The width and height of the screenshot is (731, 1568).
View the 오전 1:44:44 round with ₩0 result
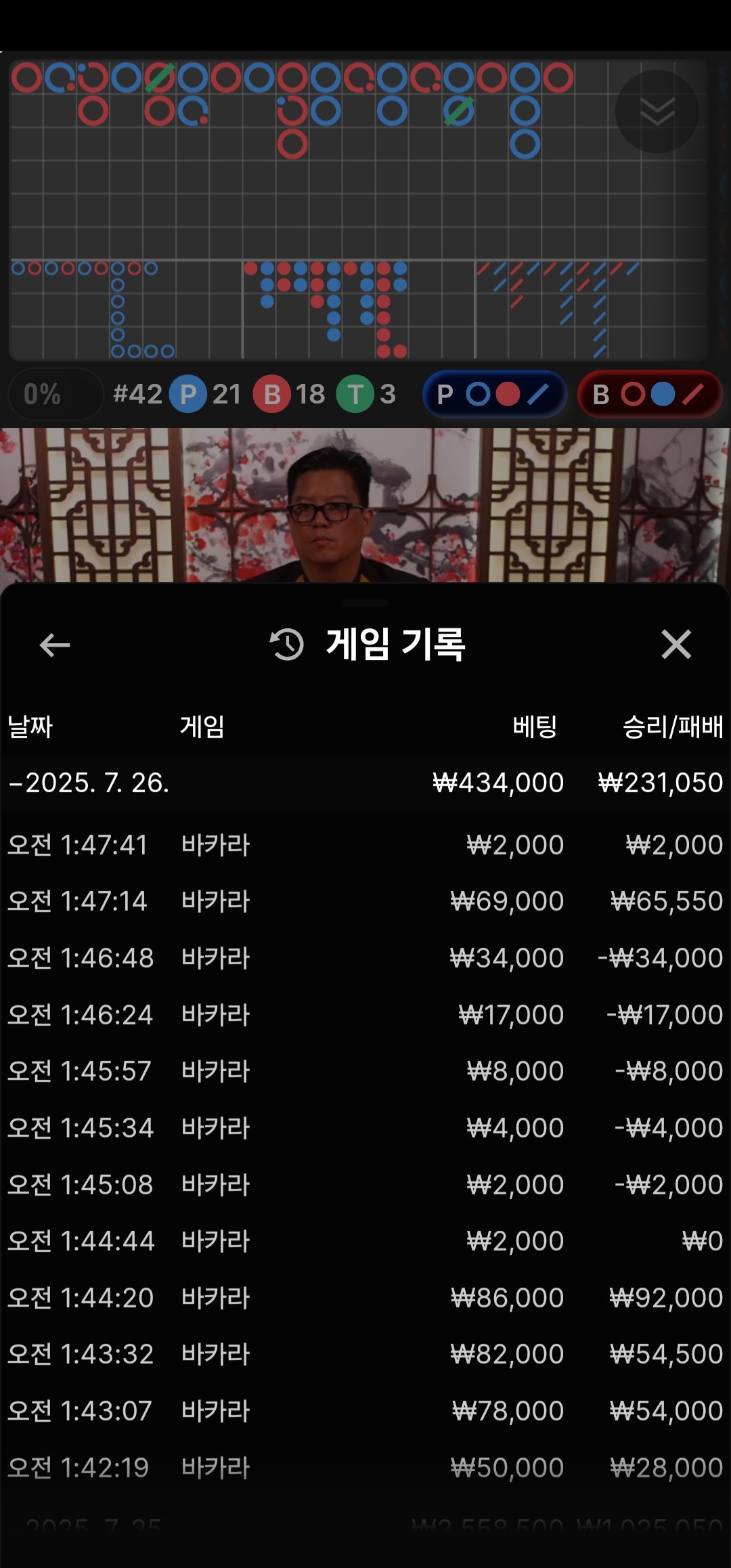pyautogui.click(x=365, y=1241)
